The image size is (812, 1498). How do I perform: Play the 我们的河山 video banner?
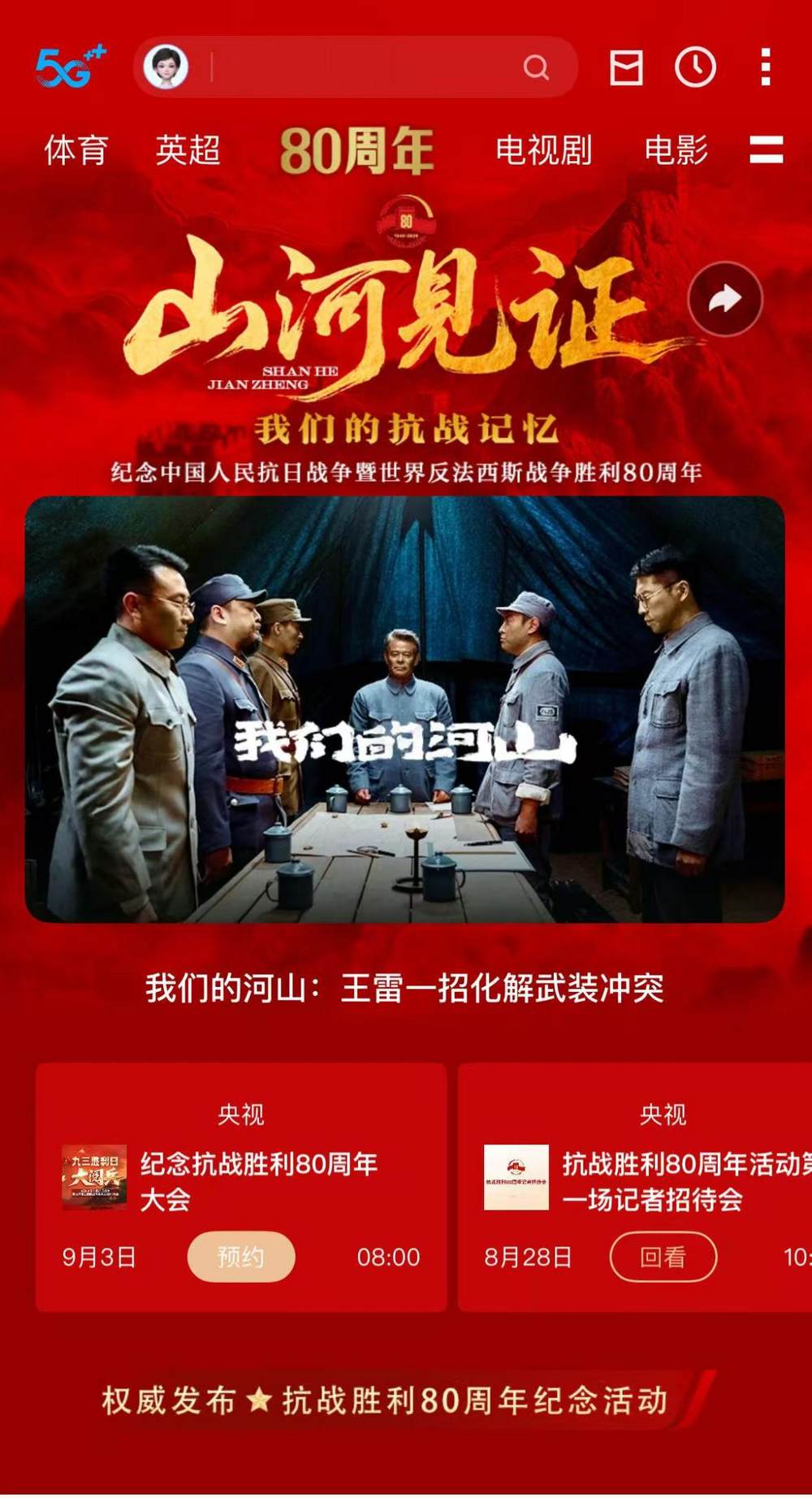[404, 708]
